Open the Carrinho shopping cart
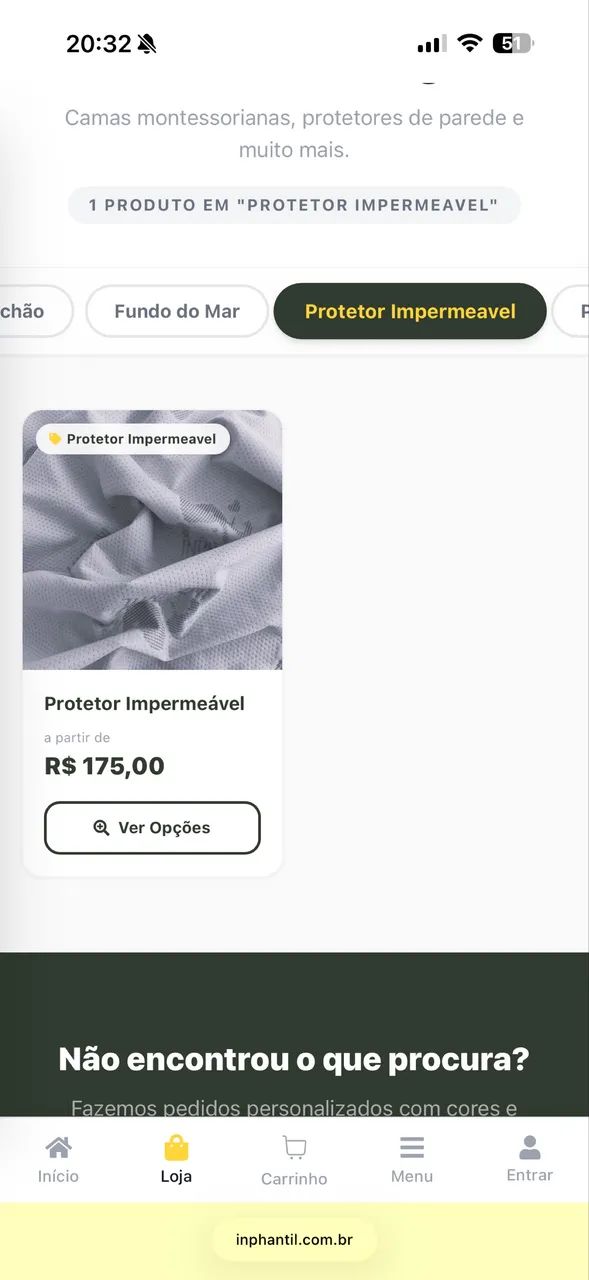This screenshot has width=589, height=1280. click(x=294, y=1161)
